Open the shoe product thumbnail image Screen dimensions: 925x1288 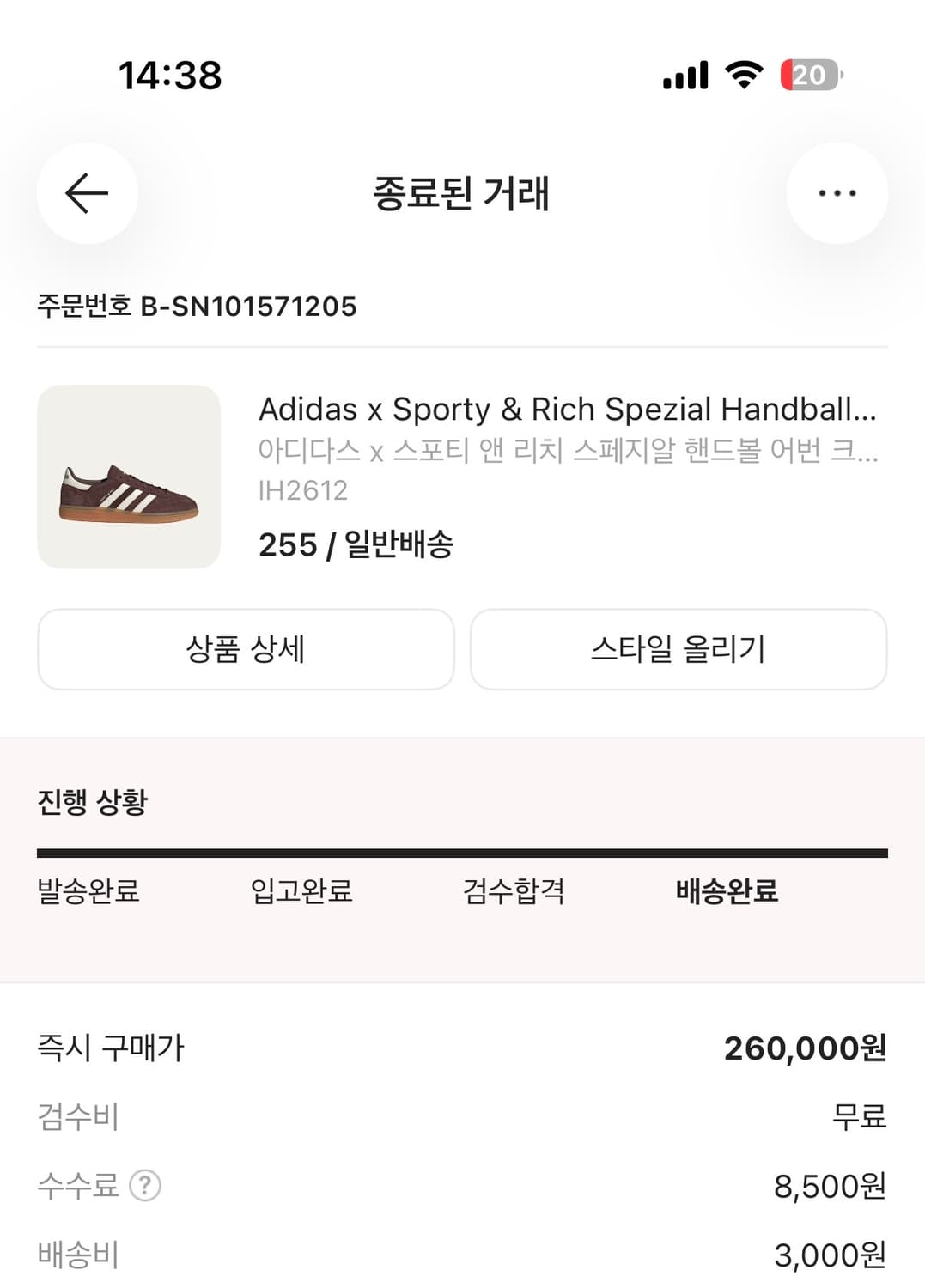point(125,475)
